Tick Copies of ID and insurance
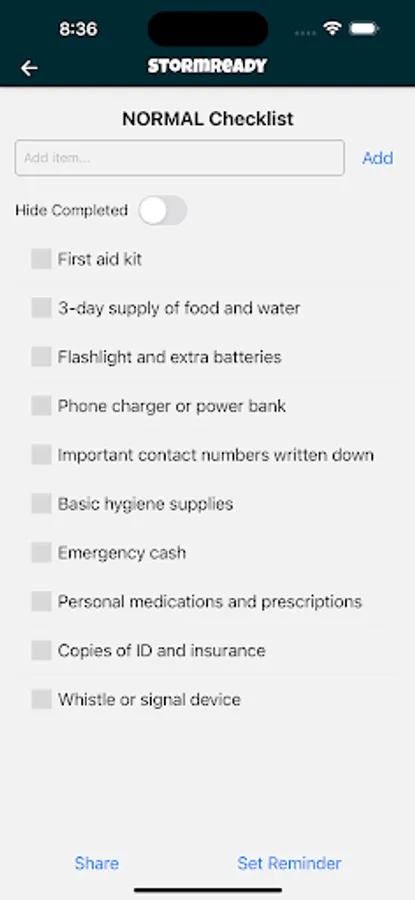 pyautogui.click(x=41, y=651)
